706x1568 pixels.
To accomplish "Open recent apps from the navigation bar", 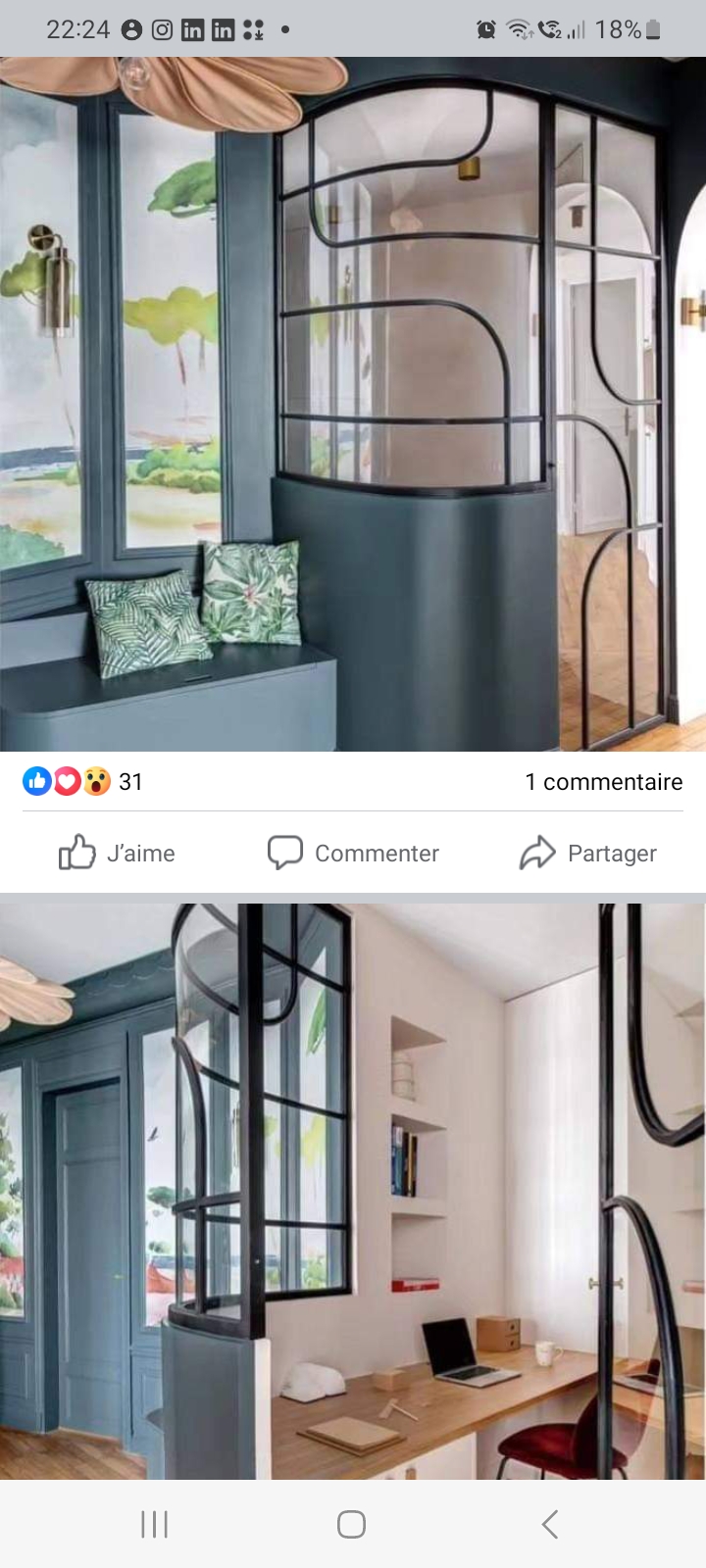I will (x=154, y=1524).
